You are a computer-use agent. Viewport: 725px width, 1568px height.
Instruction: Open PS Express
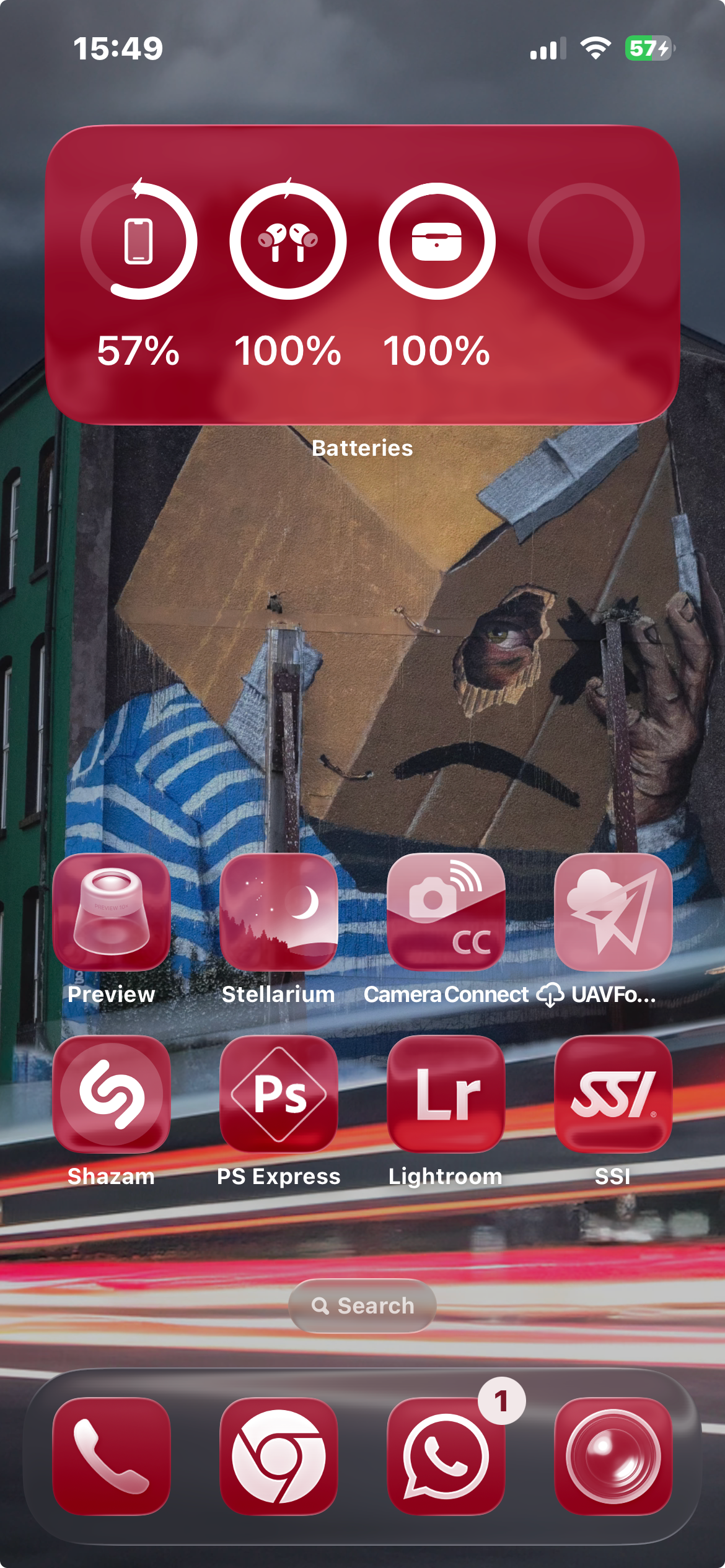click(x=279, y=1094)
